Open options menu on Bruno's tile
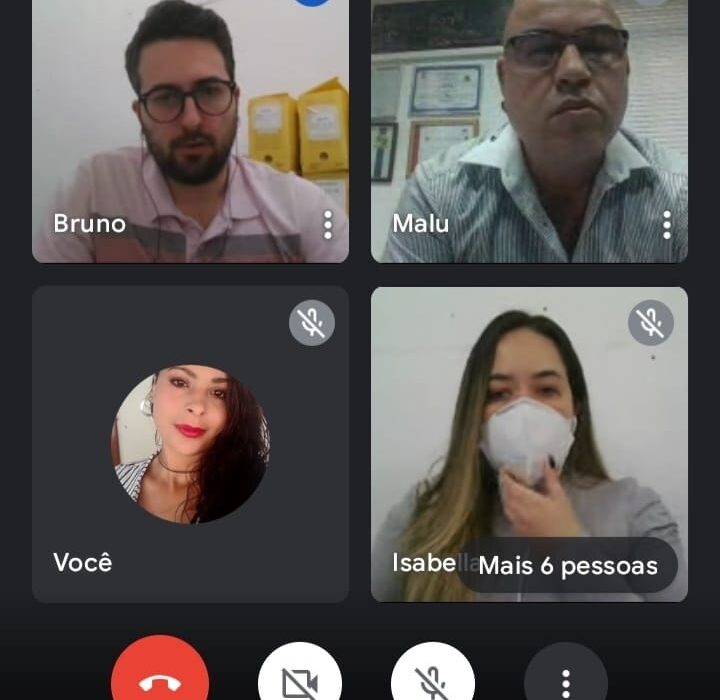Image resolution: width=720 pixels, height=700 pixels. 327,225
